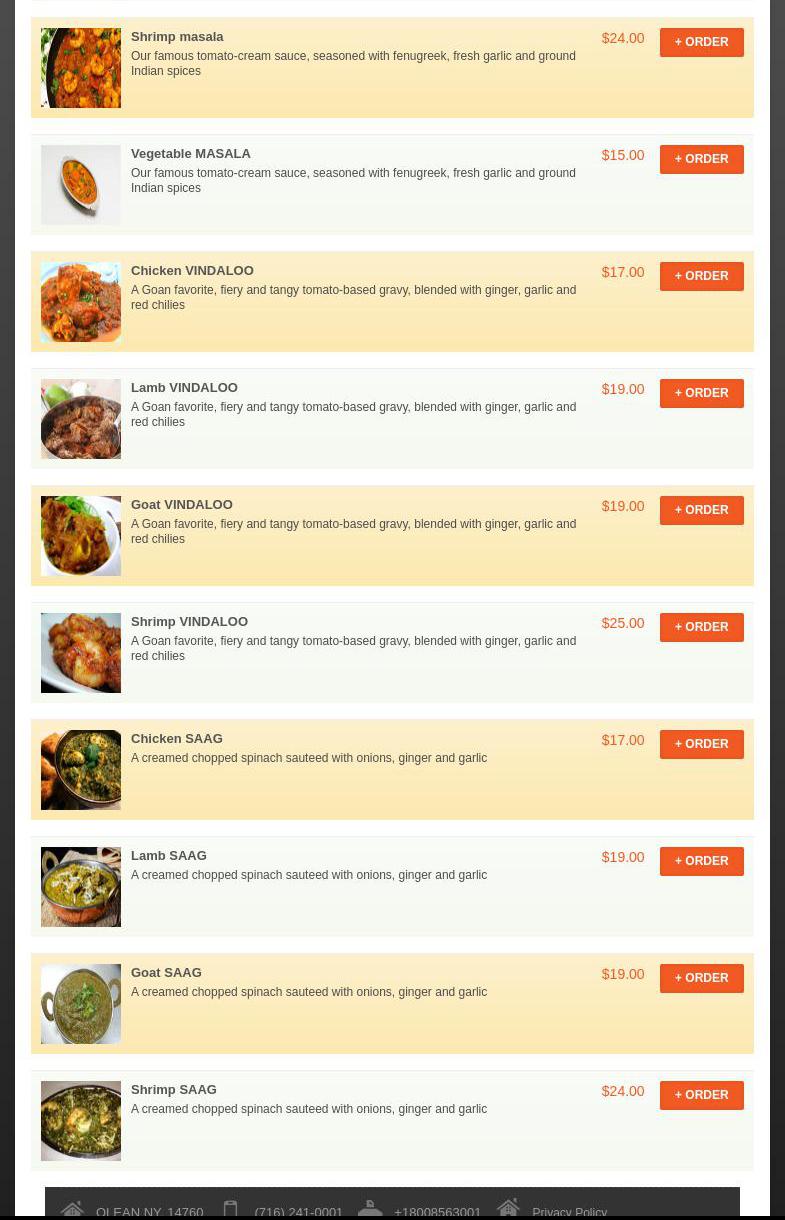Add Chicken SAAG to the order
Image resolution: width=785 pixels, height=1220 pixels.
click(x=701, y=744)
